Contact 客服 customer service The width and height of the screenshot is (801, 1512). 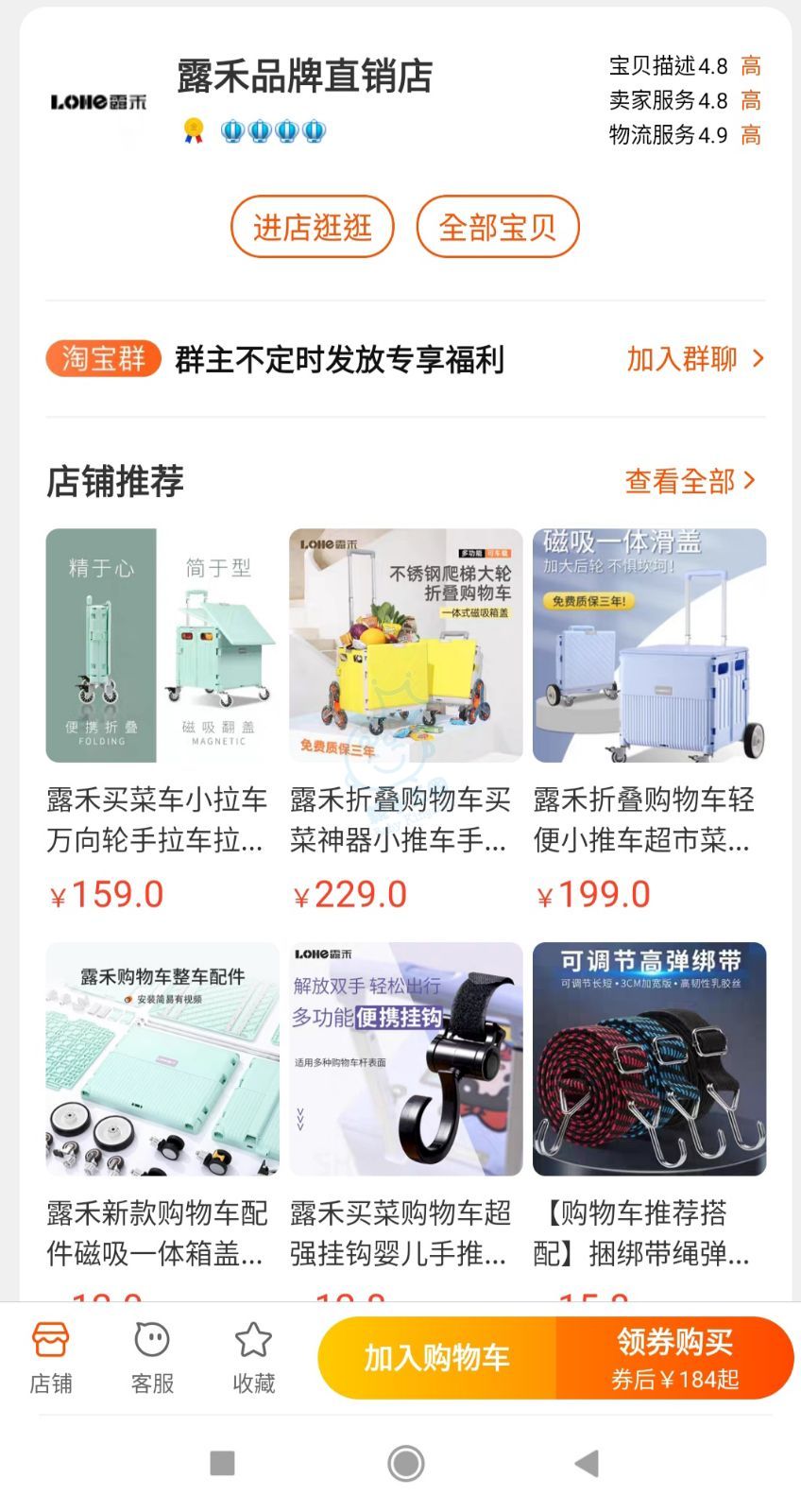[152, 1358]
